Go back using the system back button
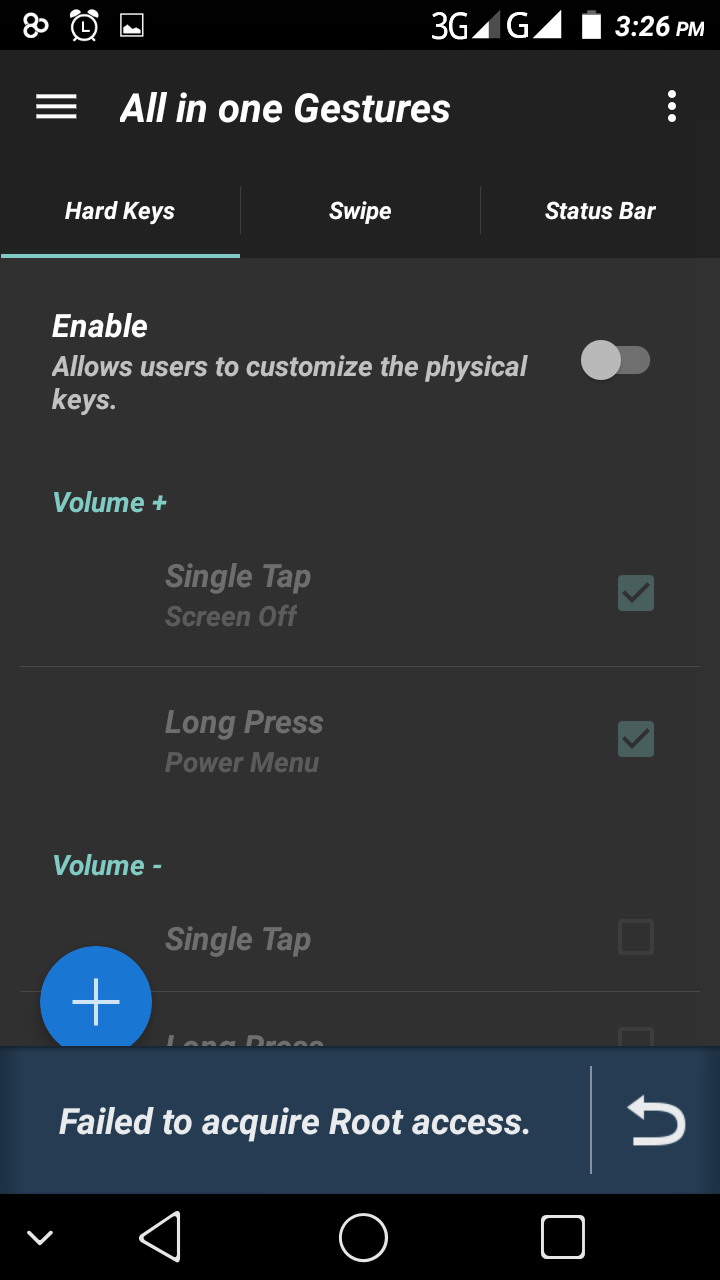 pos(160,1237)
